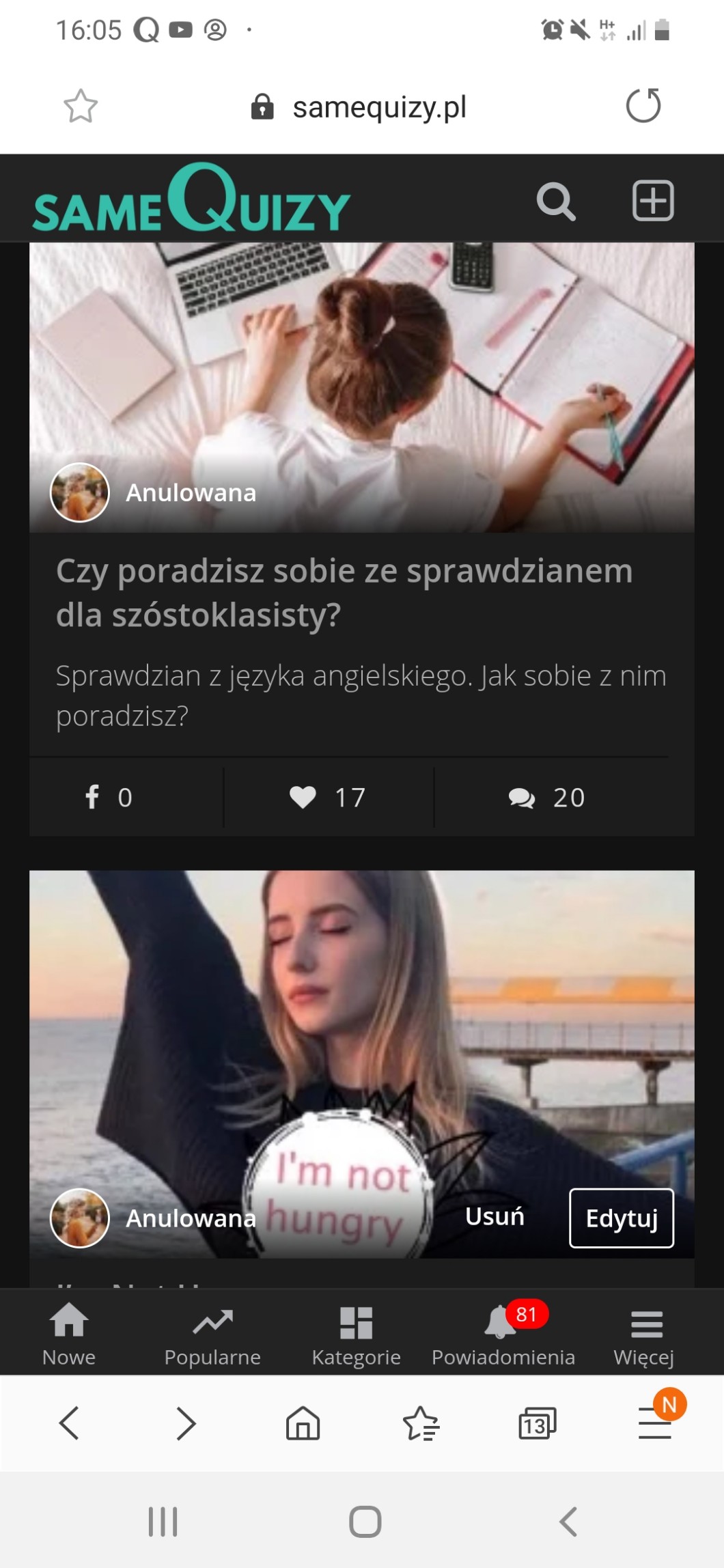Go to the browser home page
The height and width of the screenshot is (1568, 724).
point(303,1423)
